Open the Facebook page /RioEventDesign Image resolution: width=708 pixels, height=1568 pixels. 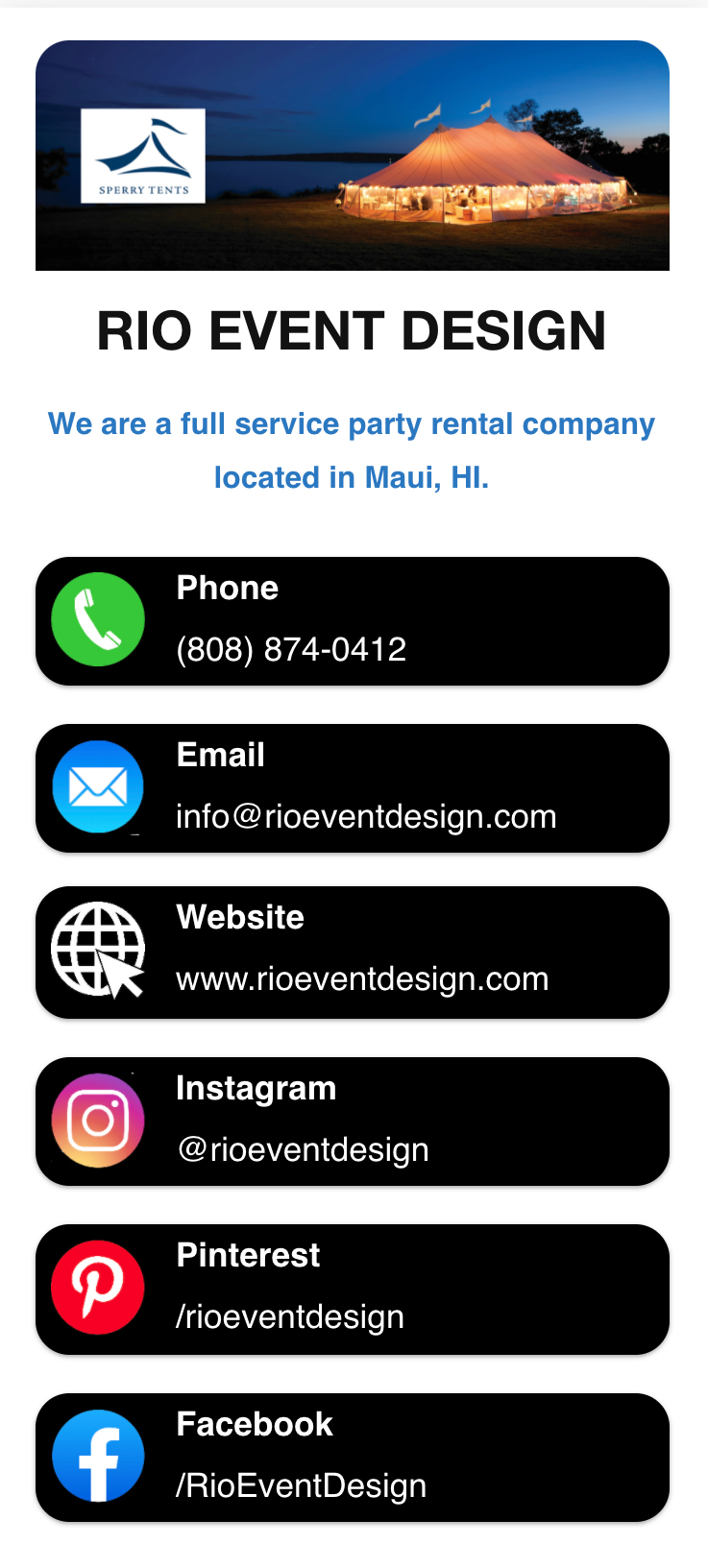[x=353, y=1458]
